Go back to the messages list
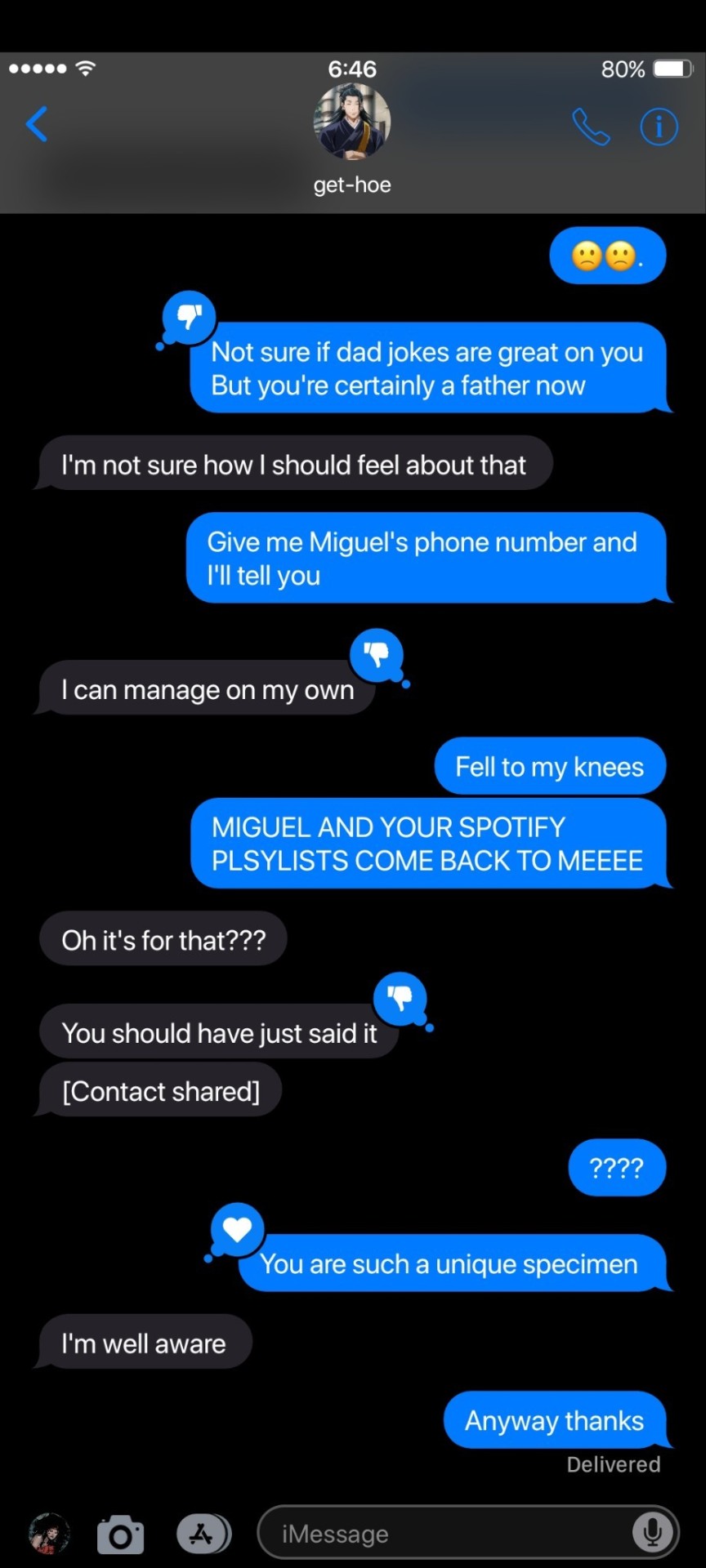Screen dimensions: 706x1568 click(x=37, y=125)
